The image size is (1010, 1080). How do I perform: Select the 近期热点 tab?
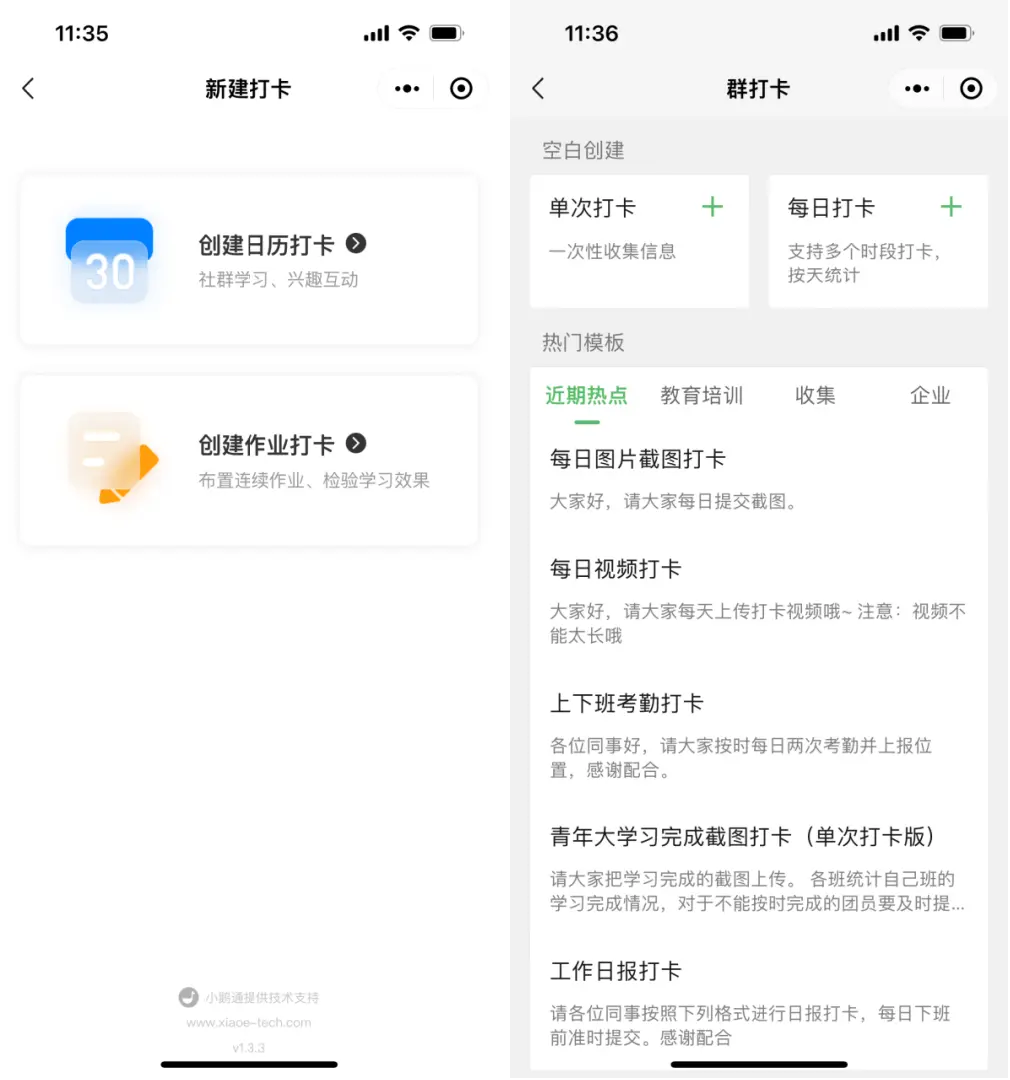(x=586, y=395)
